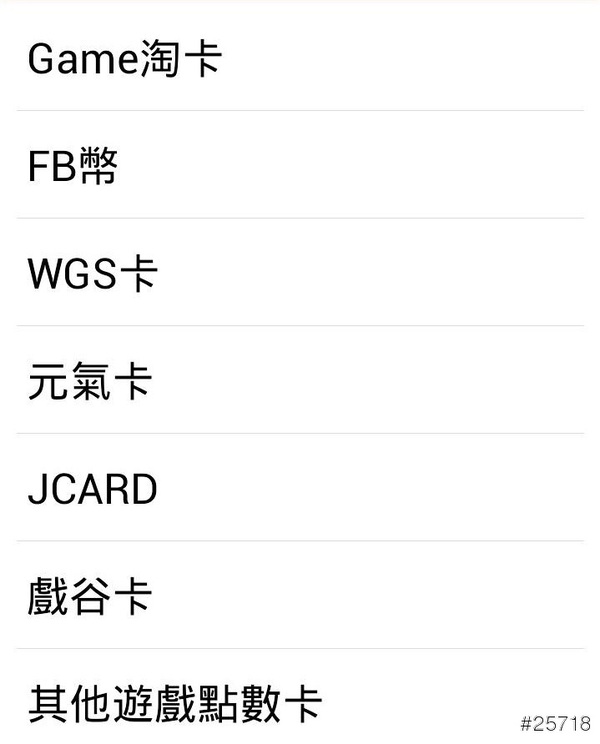Pick 元氣卡 from the card list
600x744 pixels.
(90, 382)
